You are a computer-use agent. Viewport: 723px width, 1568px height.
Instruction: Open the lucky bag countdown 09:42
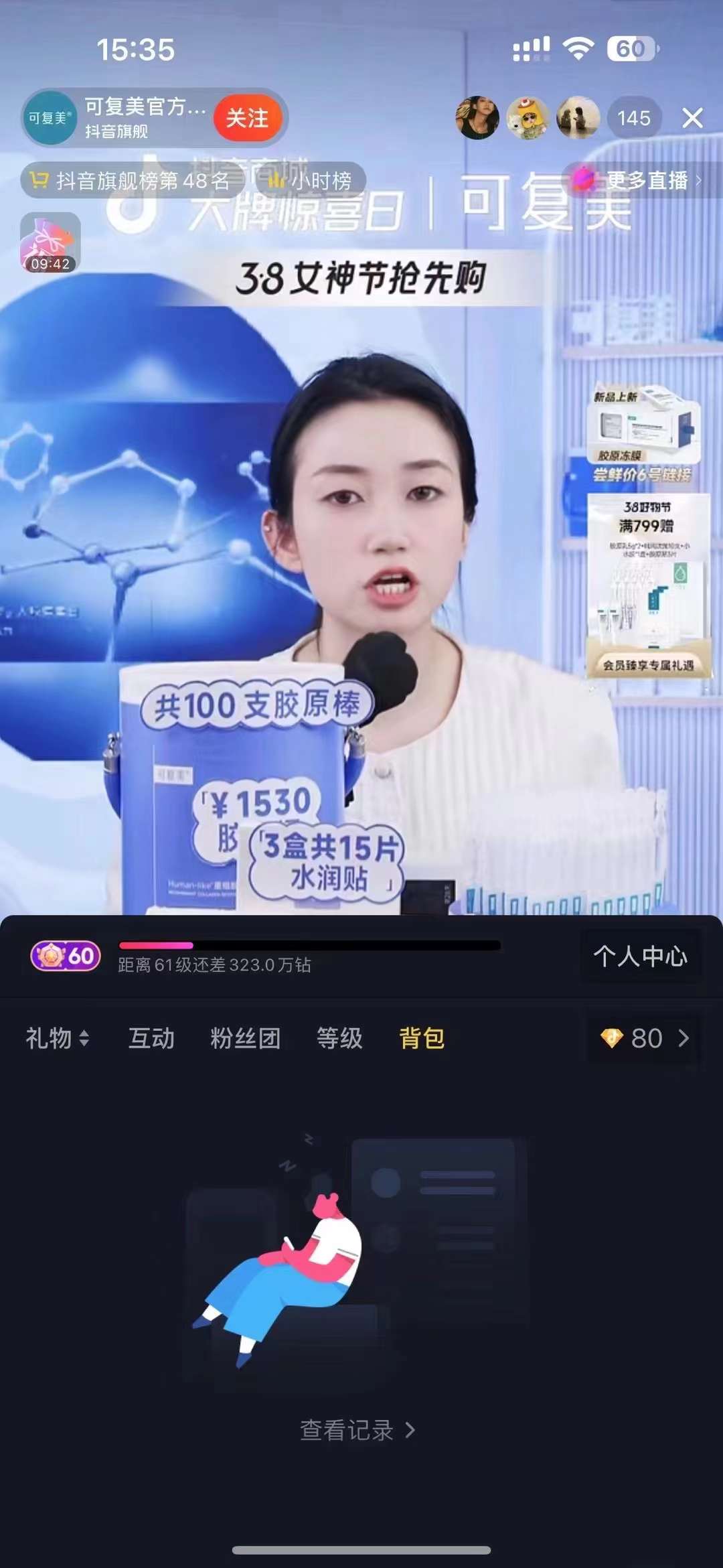tap(50, 242)
